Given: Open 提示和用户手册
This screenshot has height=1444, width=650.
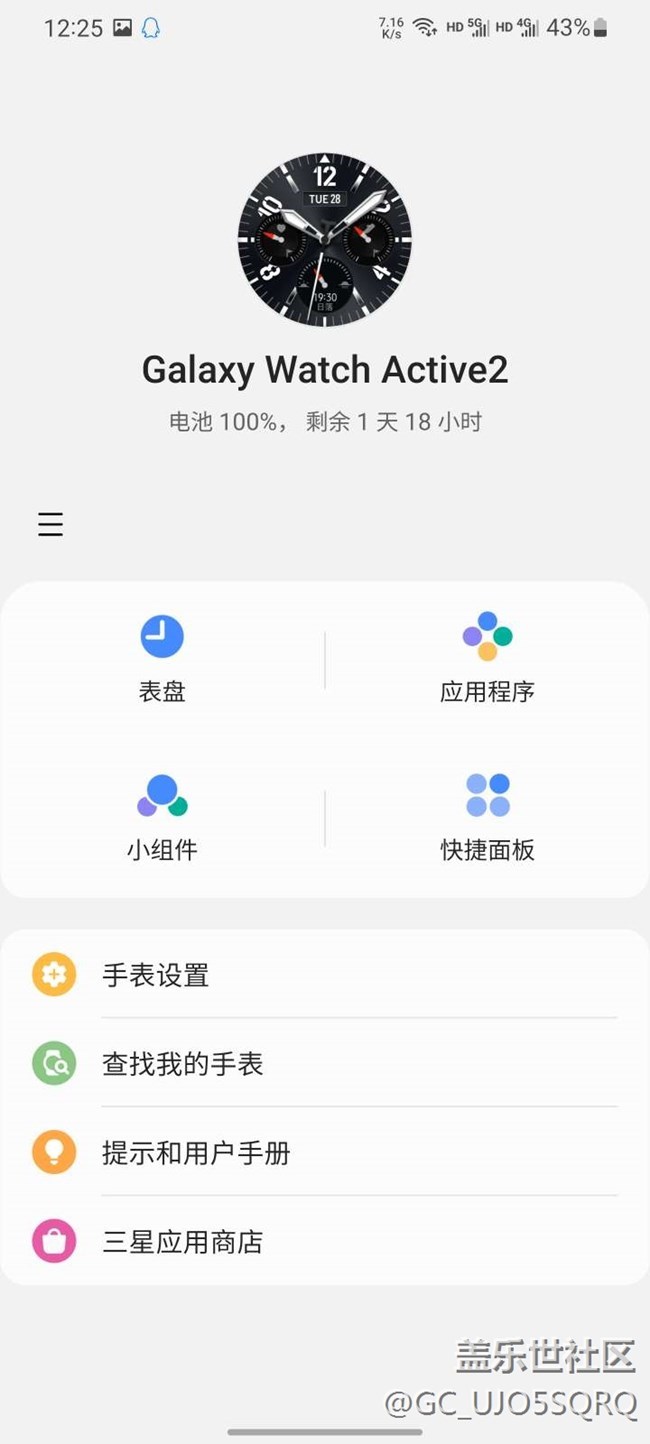Looking at the screenshot, I should pyautogui.click(x=325, y=1152).
